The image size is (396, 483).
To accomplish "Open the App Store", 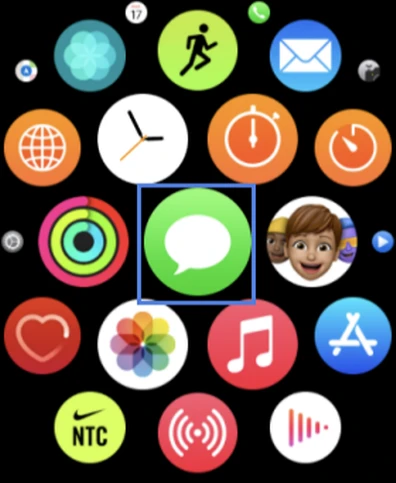I will 353,336.
